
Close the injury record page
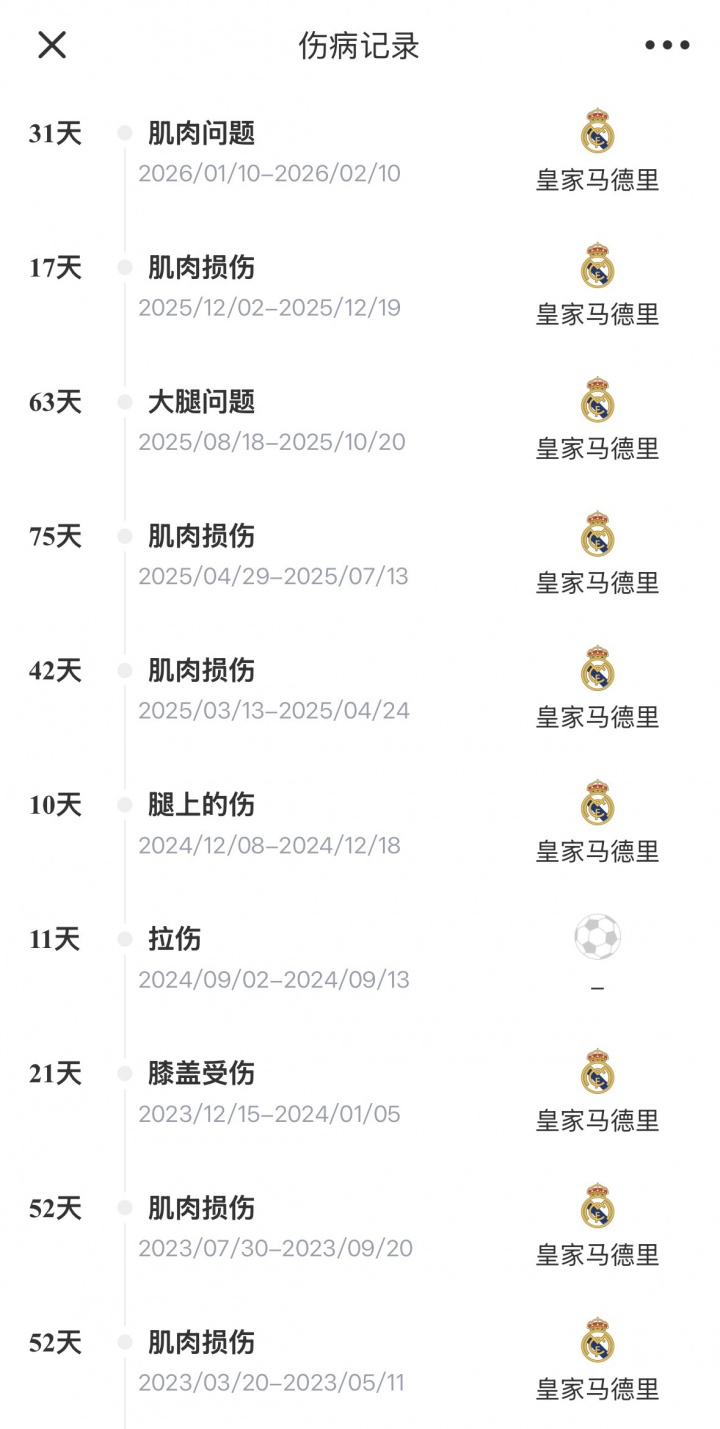pyautogui.click(x=52, y=45)
